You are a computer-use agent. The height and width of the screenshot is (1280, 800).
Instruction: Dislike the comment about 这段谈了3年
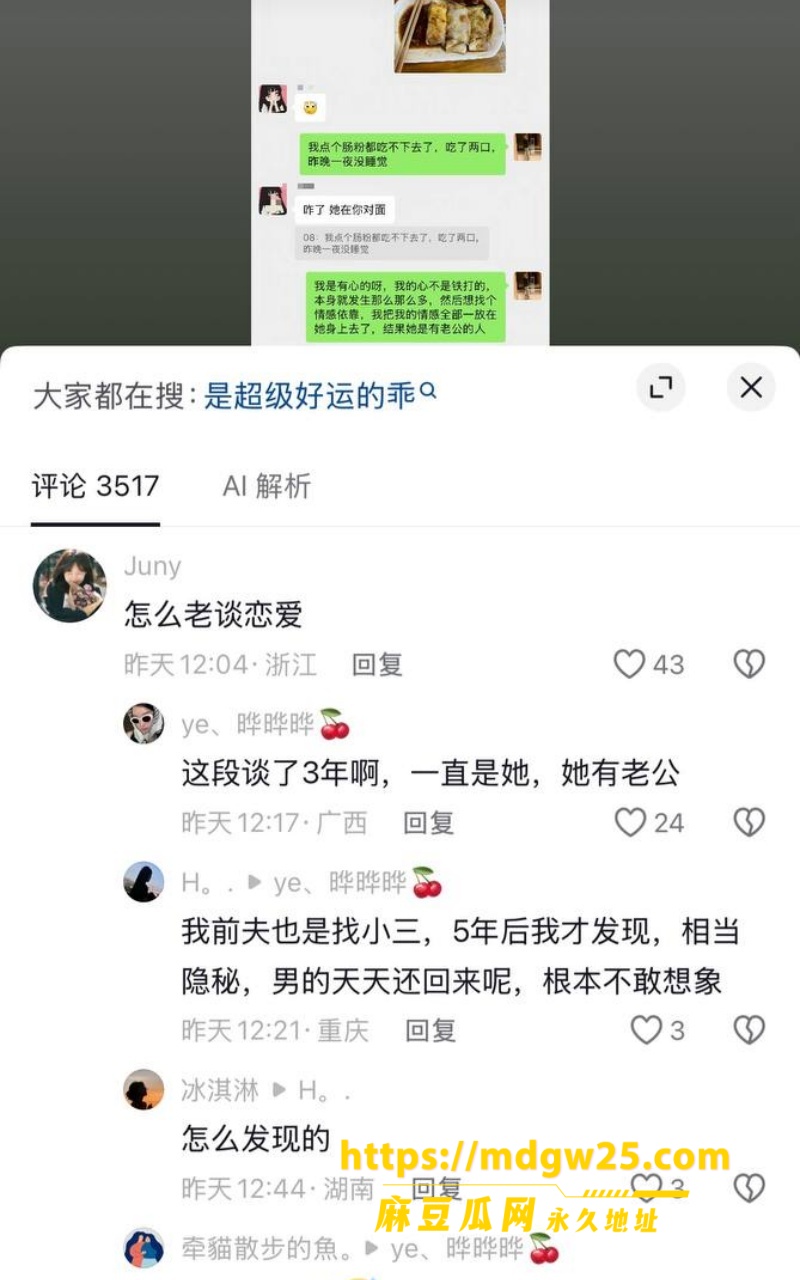click(x=749, y=823)
